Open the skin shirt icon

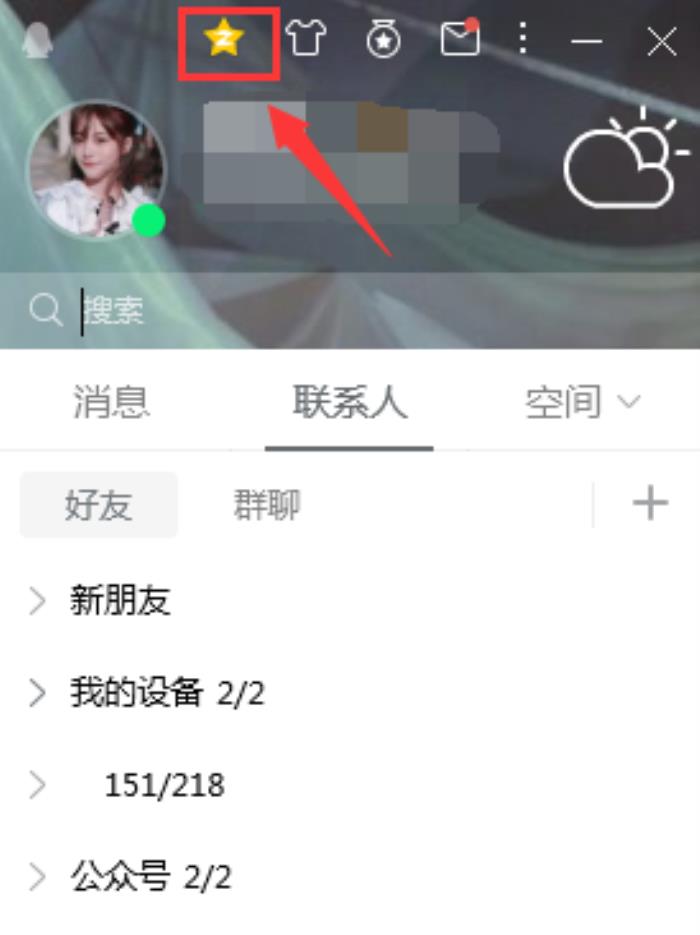pos(306,40)
